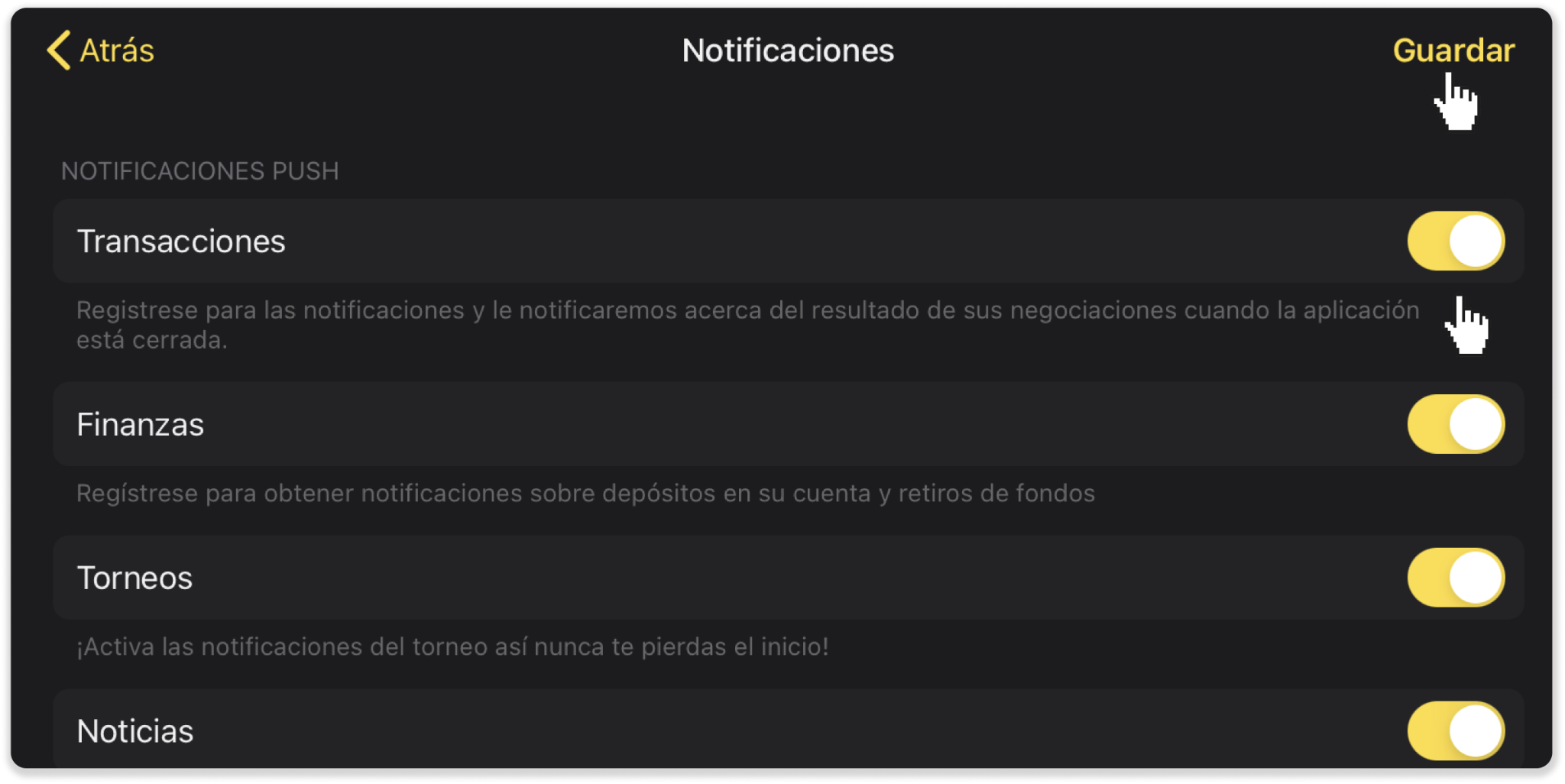Switch off Noticias notifications
Image resolution: width=1565 pixels, height=784 pixels.
tap(1456, 731)
